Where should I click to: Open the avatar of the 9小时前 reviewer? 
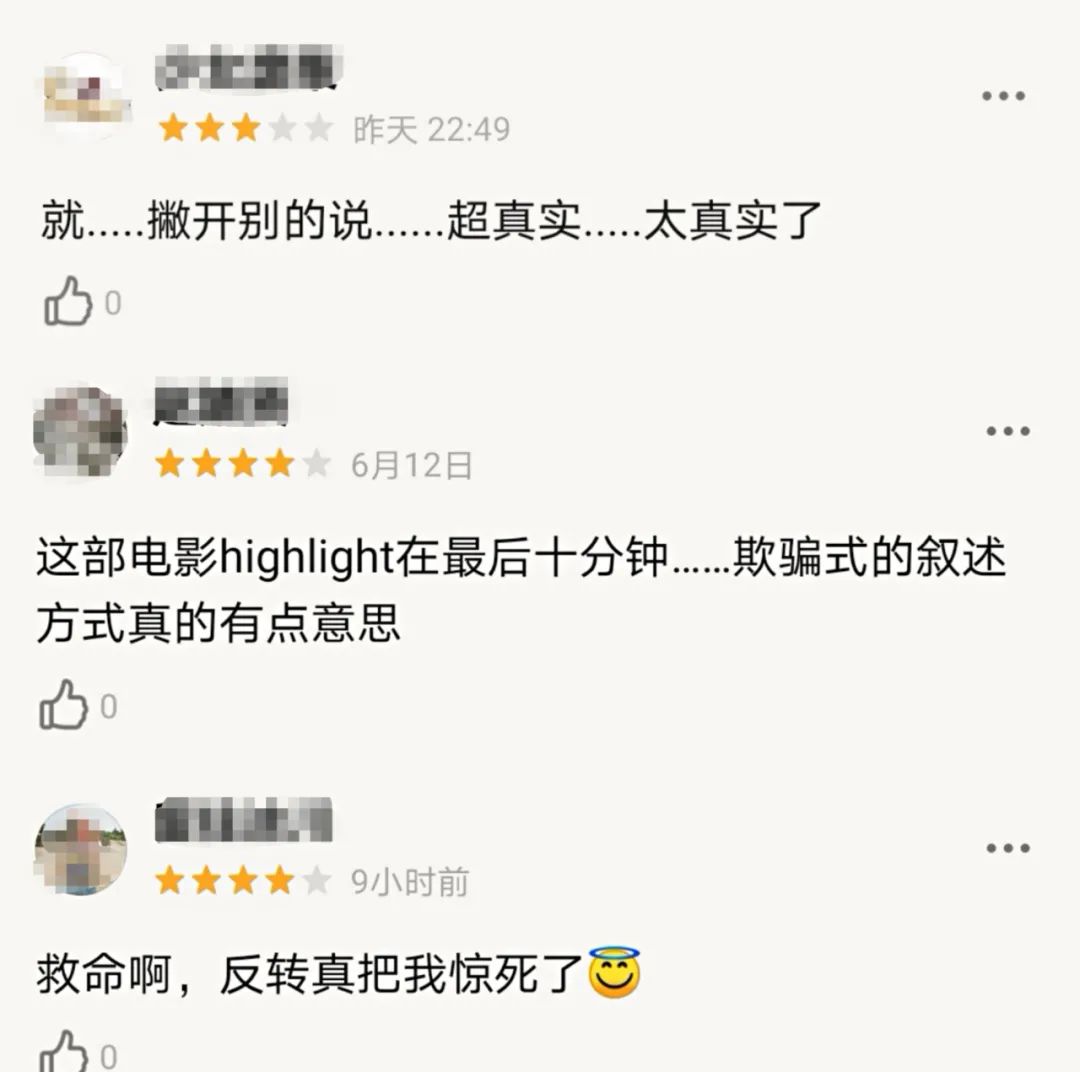pyautogui.click(x=80, y=848)
